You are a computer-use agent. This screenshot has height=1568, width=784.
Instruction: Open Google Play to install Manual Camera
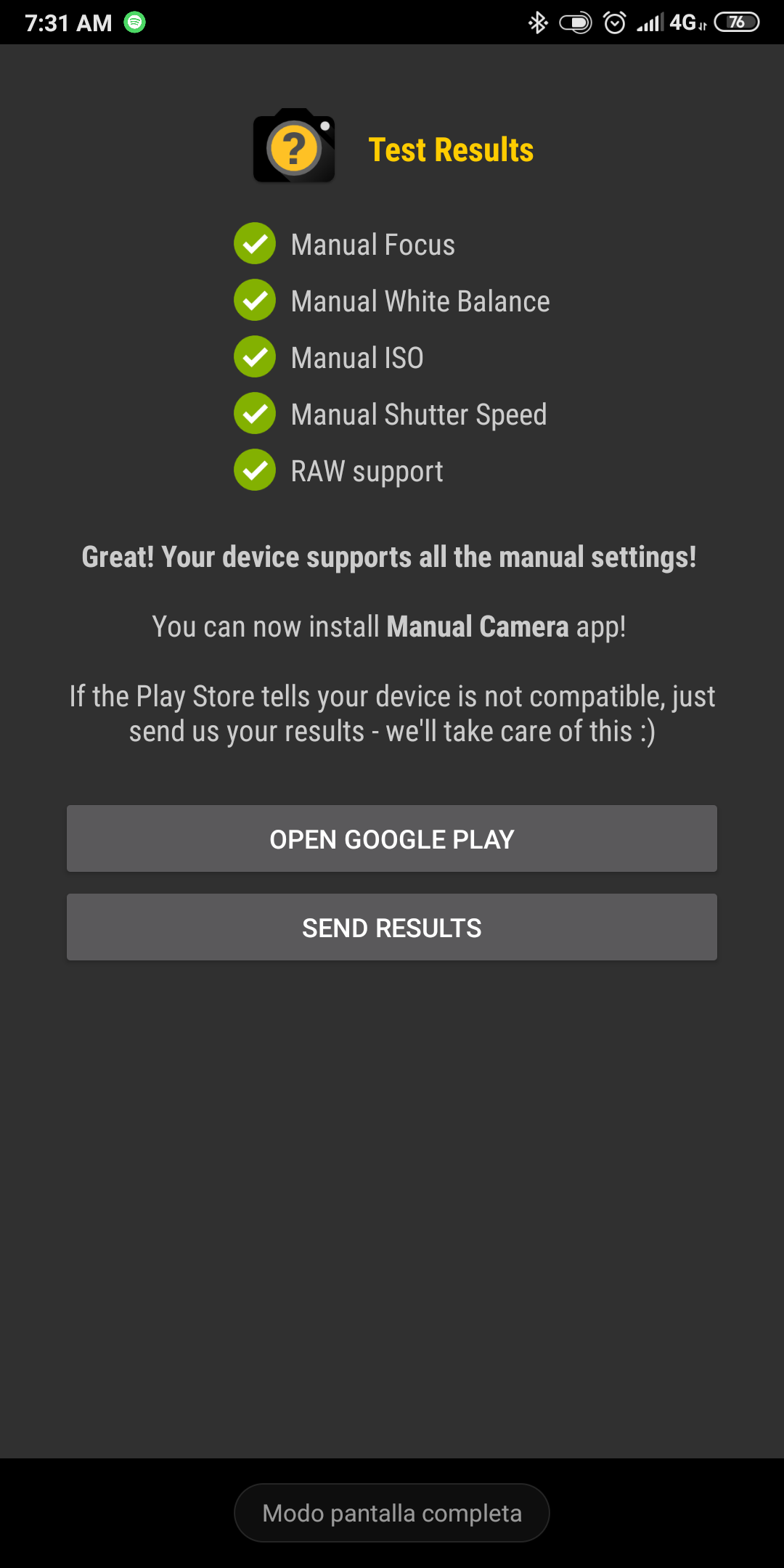(392, 838)
